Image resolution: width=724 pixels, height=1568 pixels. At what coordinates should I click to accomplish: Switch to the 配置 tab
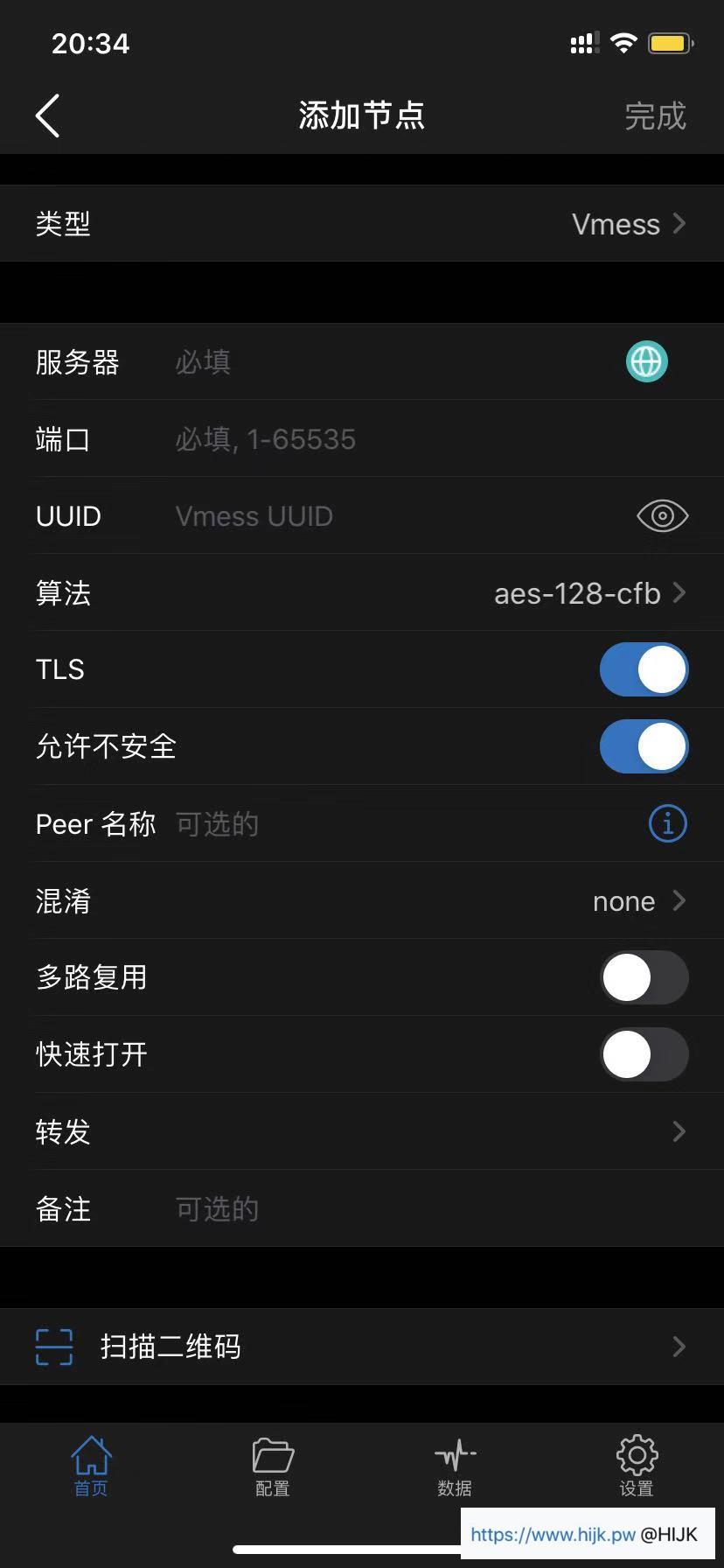click(x=273, y=1466)
